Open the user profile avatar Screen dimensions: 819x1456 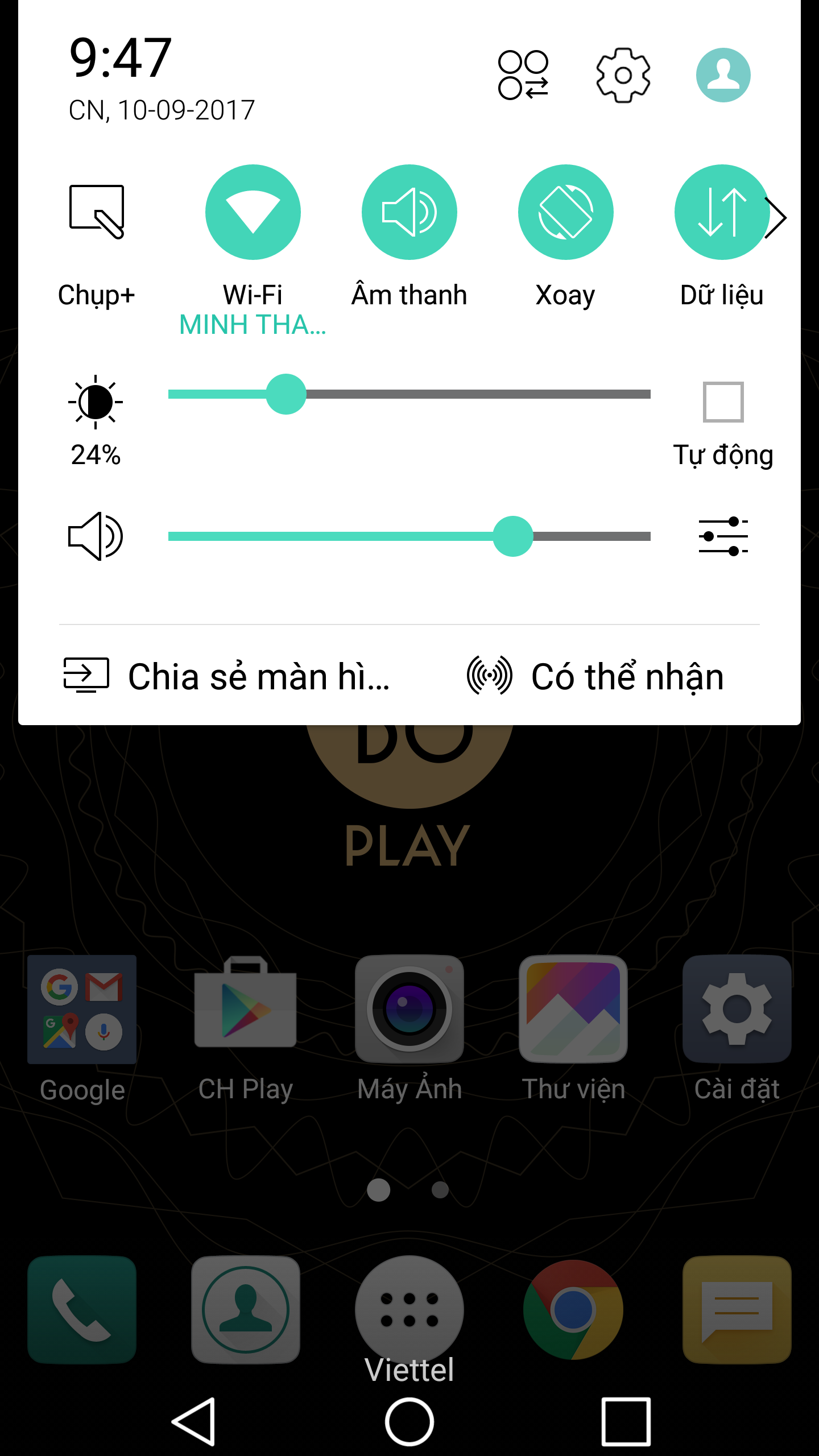pyautogui.click(x=723, y=75)
